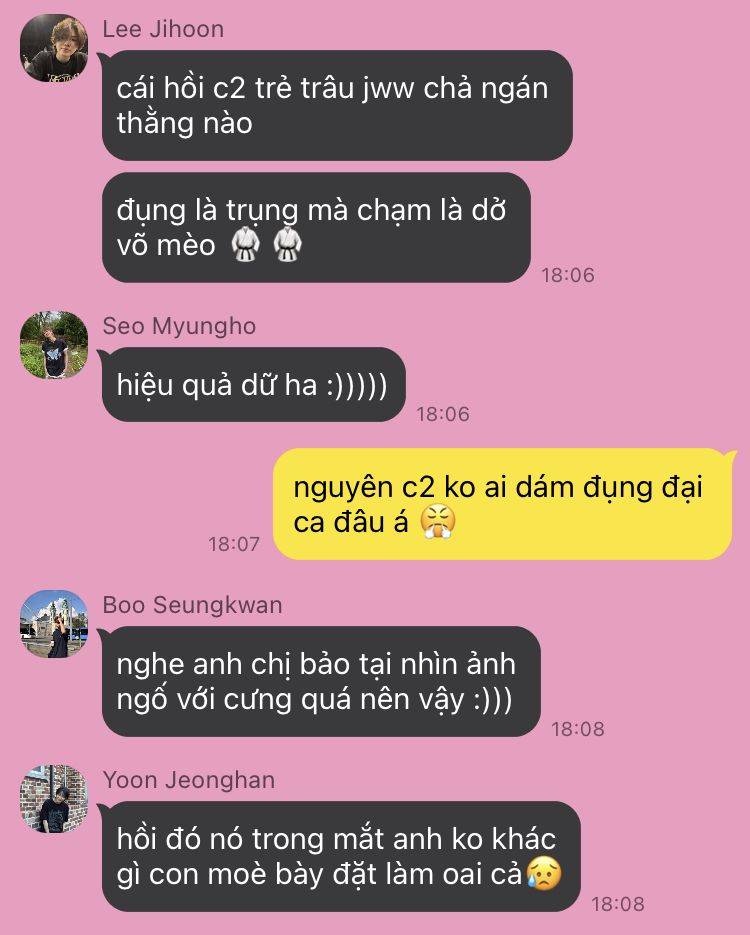View Seo Myungho's profile avatar

point(54,345)
